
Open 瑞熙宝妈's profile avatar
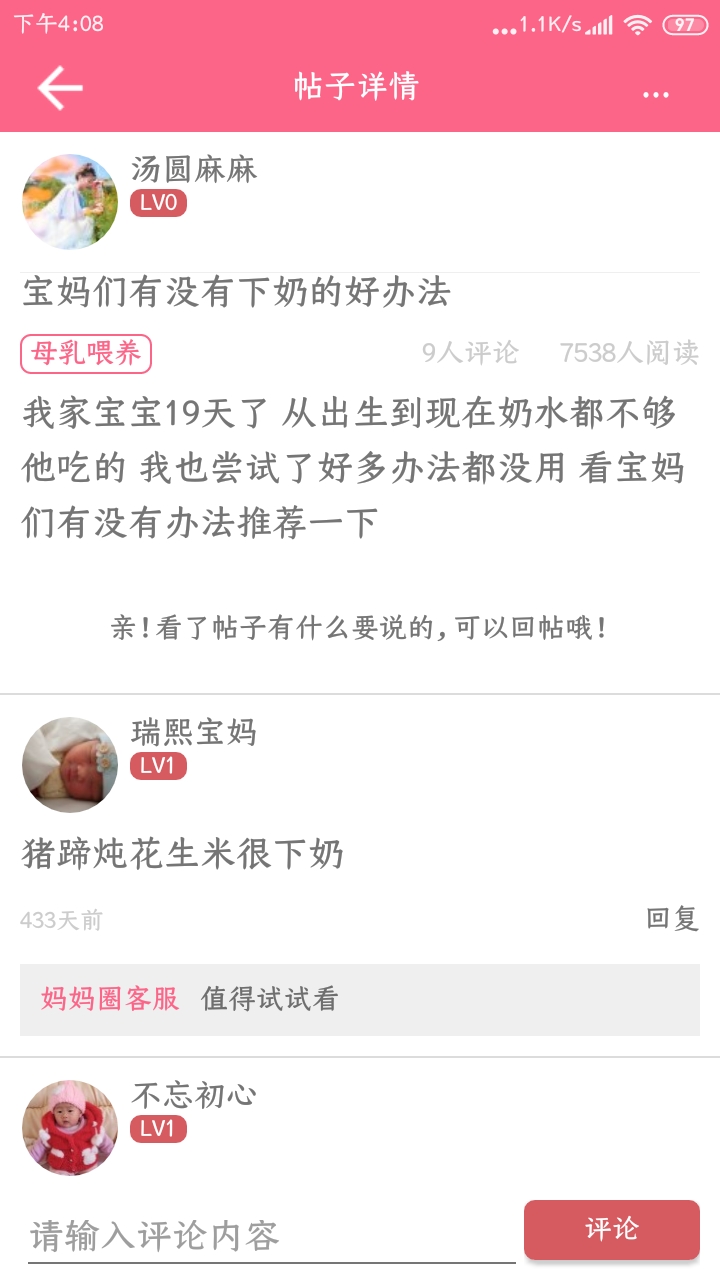pyautogui.click(x=70, y=765)
